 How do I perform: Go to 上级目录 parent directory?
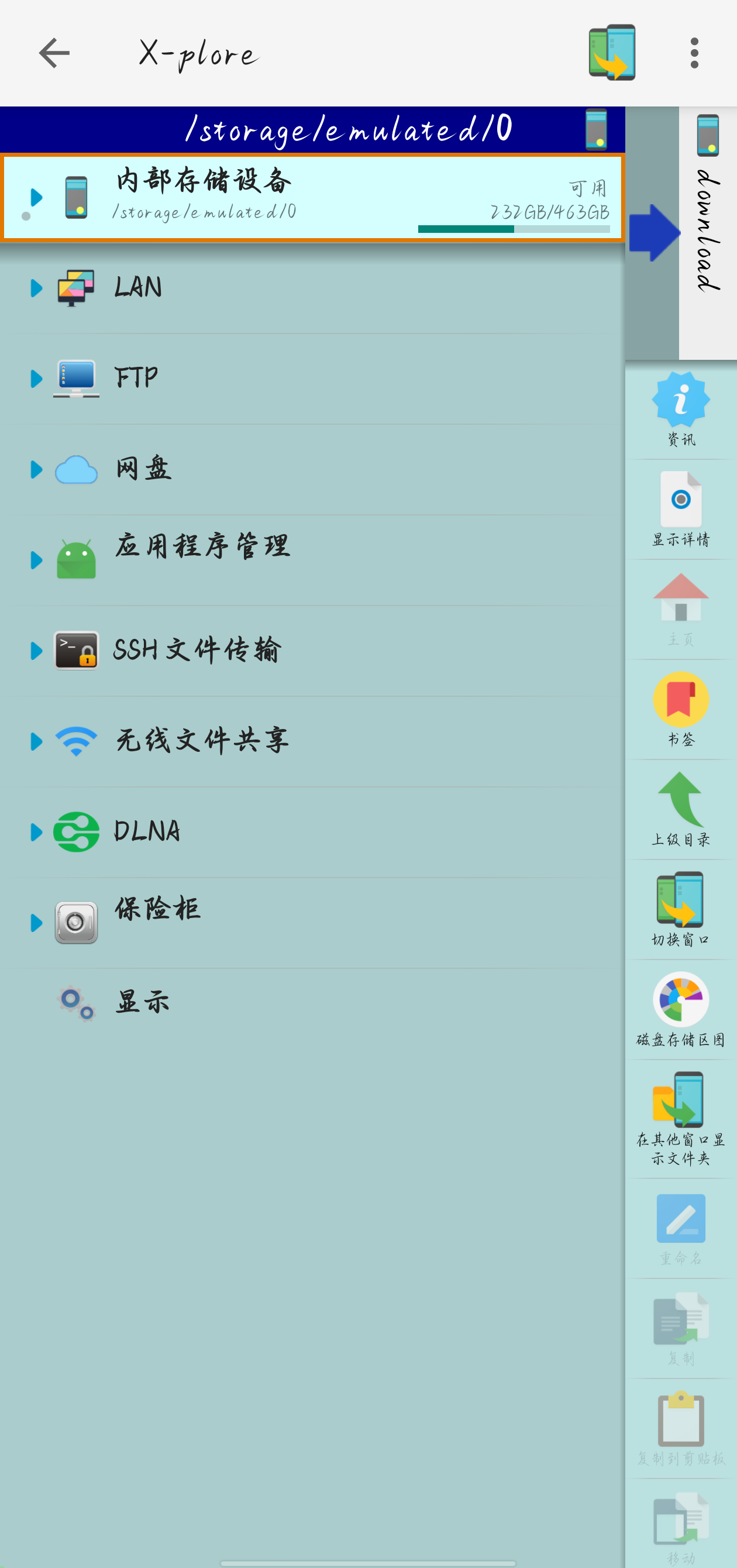(x=681, y=810)
